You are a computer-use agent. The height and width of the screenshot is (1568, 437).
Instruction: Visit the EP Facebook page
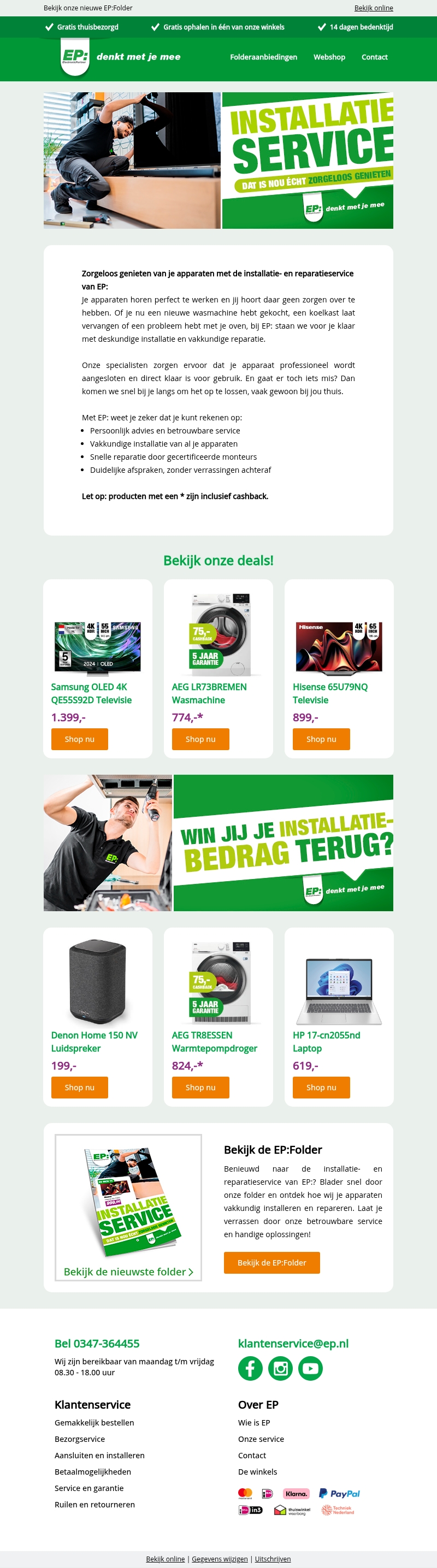point(250,1368)
